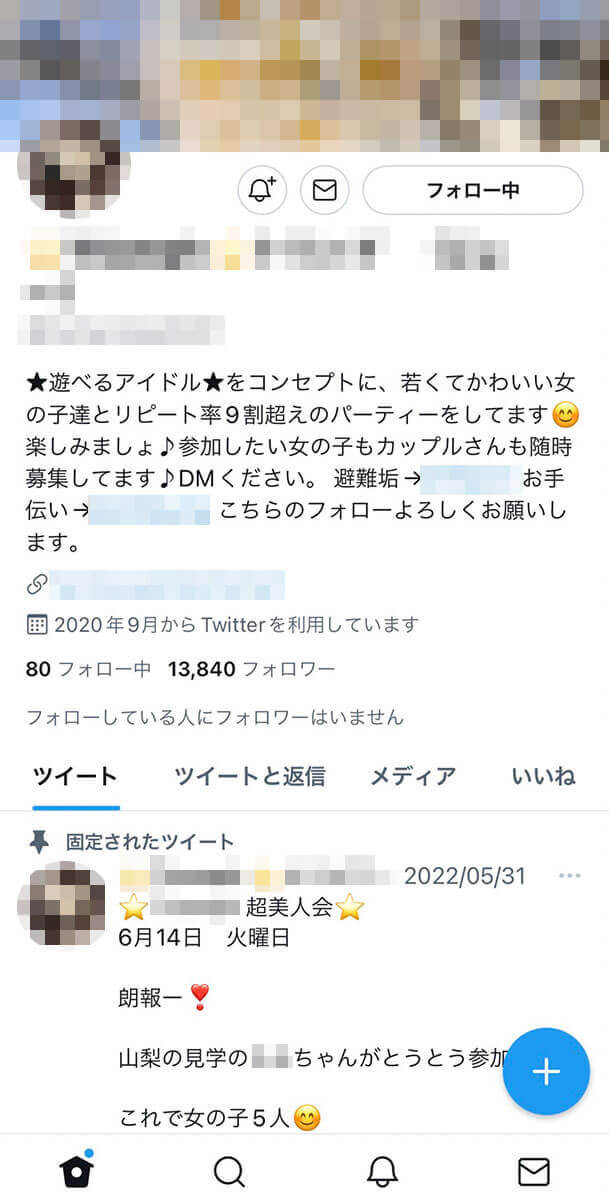Tap the フォロー中 button
The width and height of the screenshot is (609, 1200).
coord(472,190)
